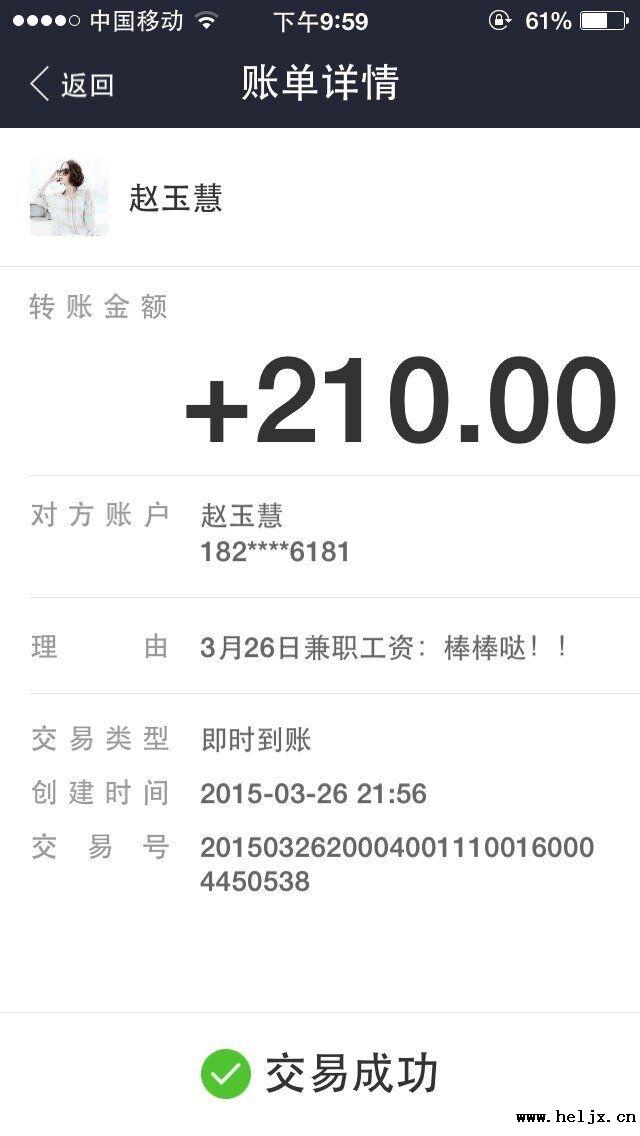Screen dimensions: 640x1136
Task: Go back via the 返回 button
Action: pyautogui.click(x=72, y=84)
